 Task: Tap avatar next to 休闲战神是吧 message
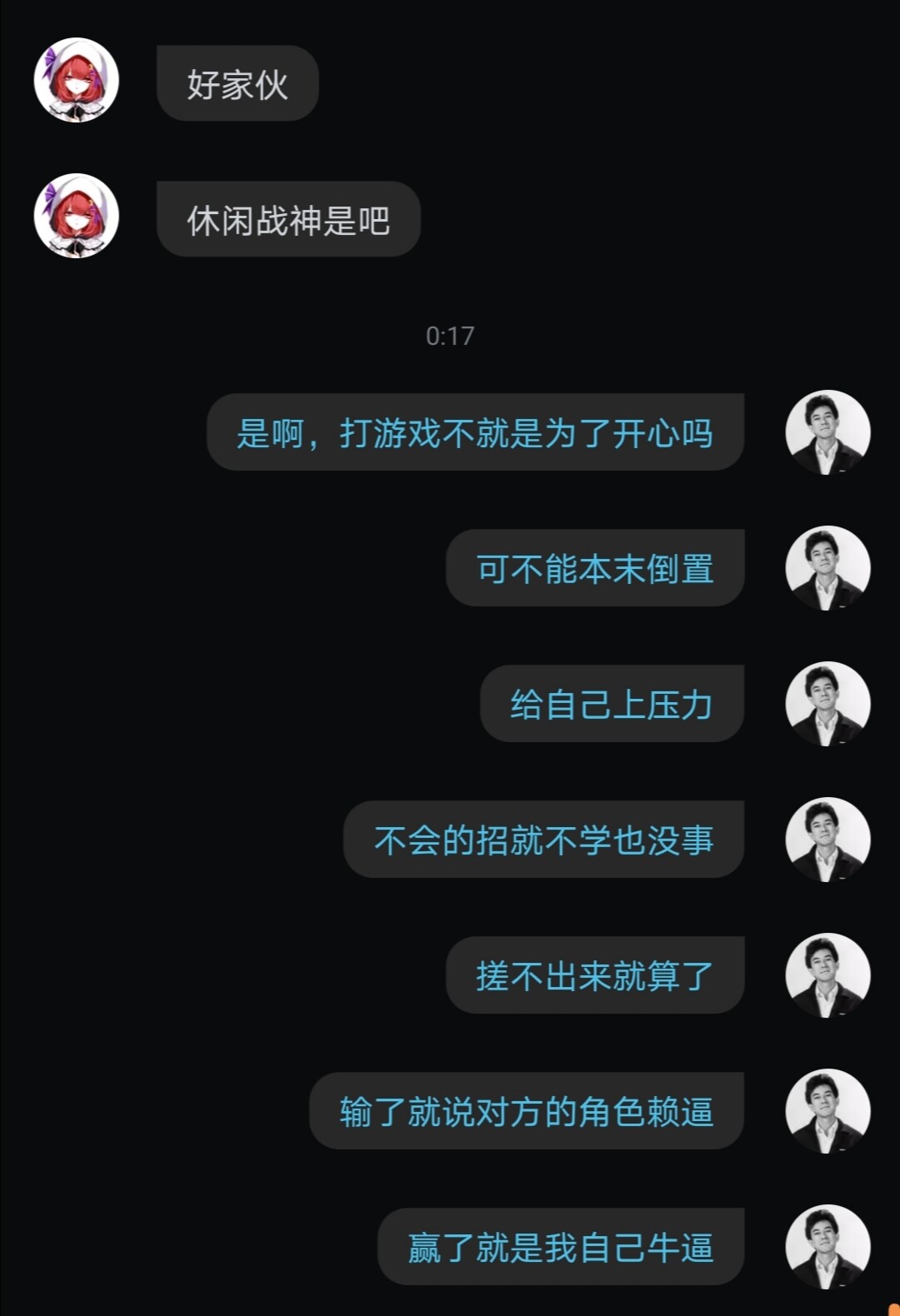coord(76,217)
